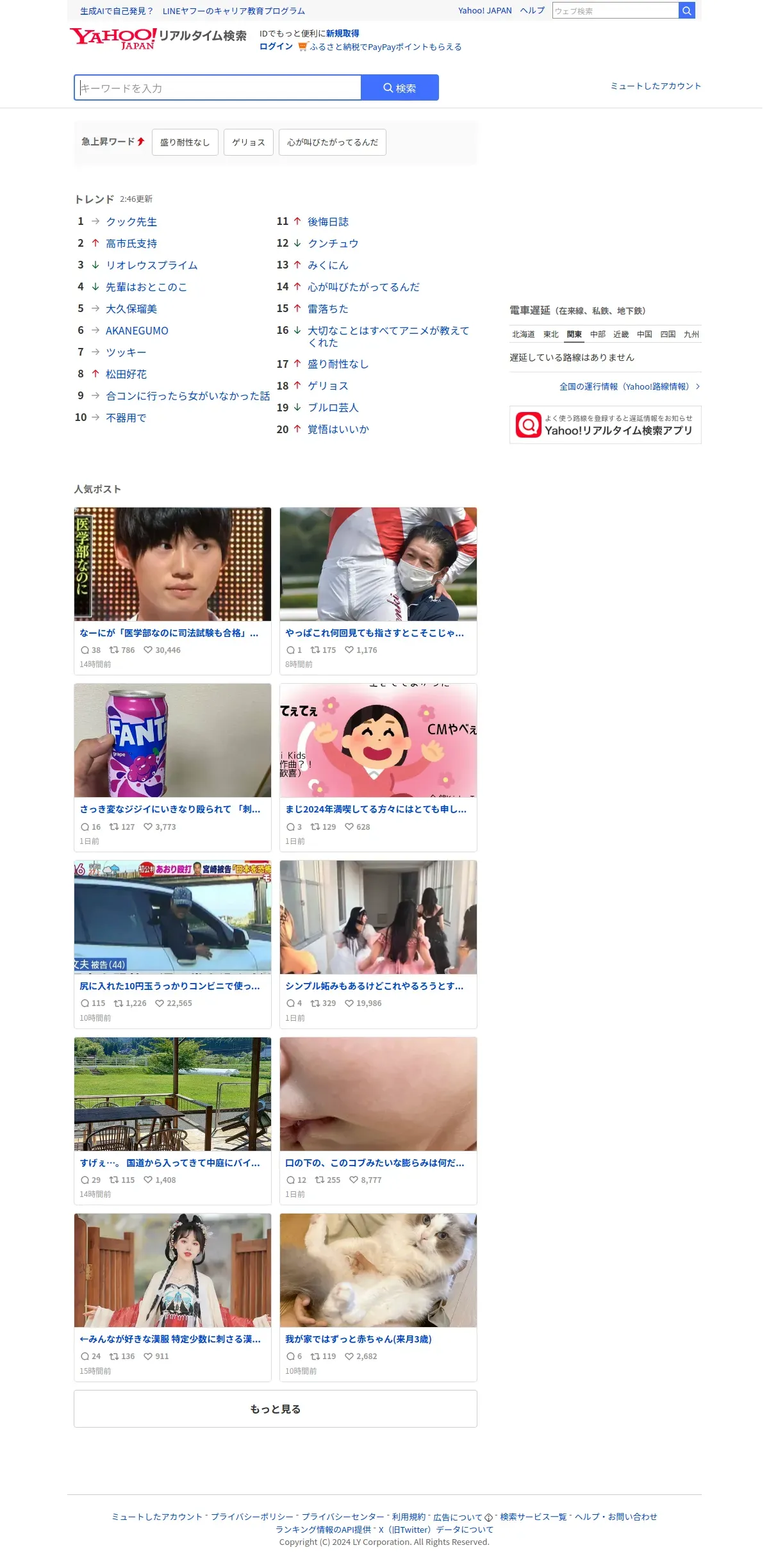Select the 盛り耐性なし rising word chip
Viewport: 769px width, 1568px height.
[x=185, y=142]
